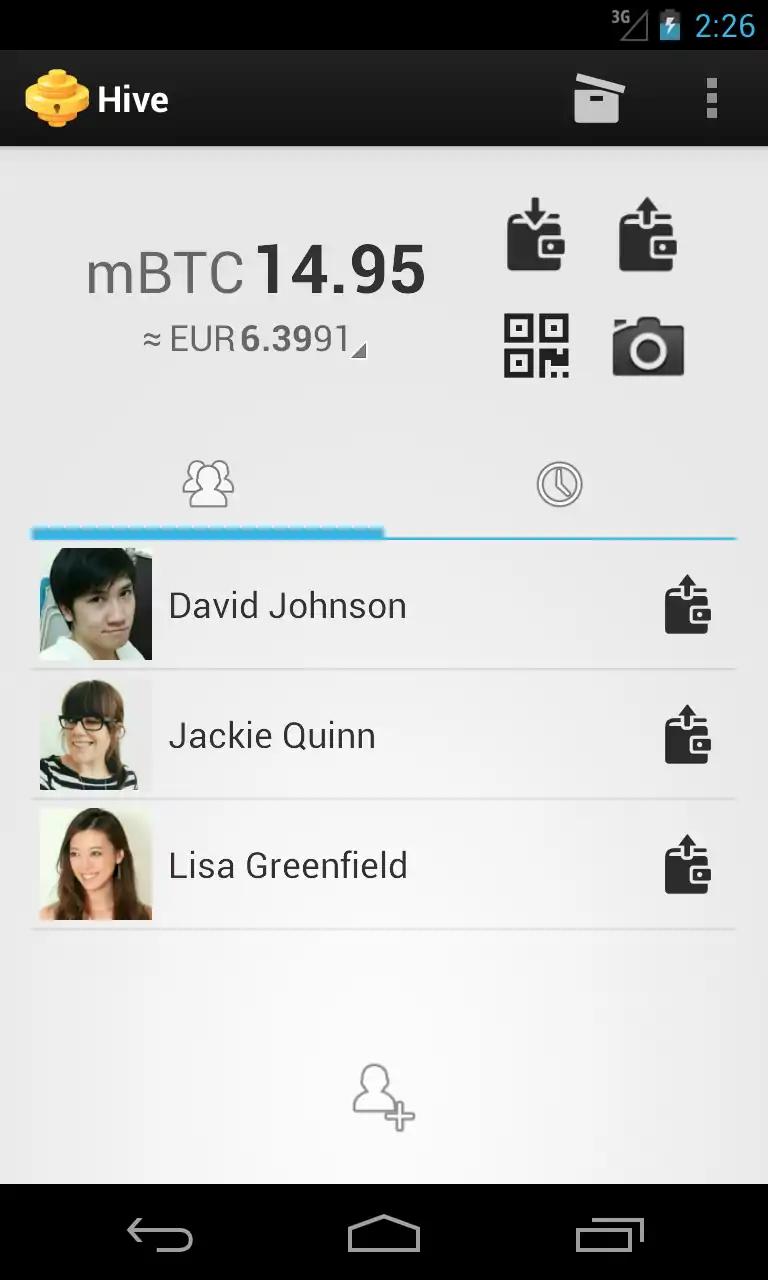Viewport: 768px width, 1280px height.
Task: Open the overflow menu
Action: [x=711, y=99]
